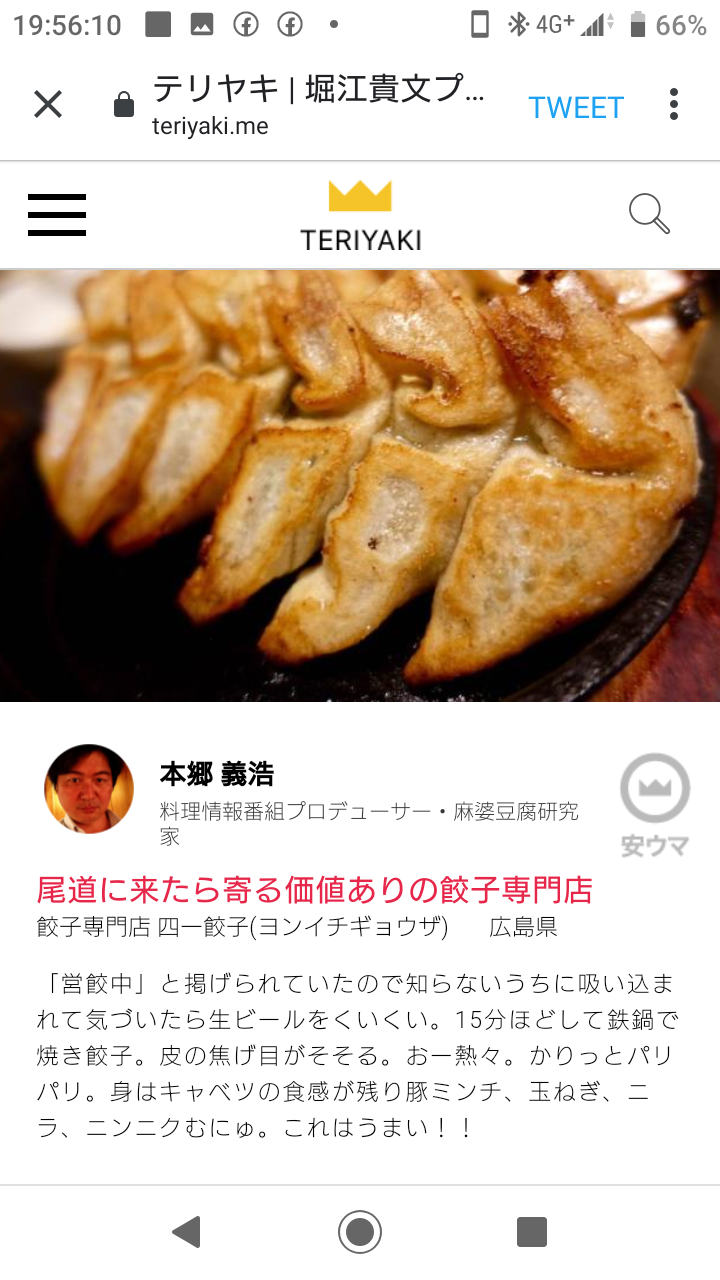The image size is (720, 1280).
Task: Go back with the system back button
Action: (x=186, y=1232)
